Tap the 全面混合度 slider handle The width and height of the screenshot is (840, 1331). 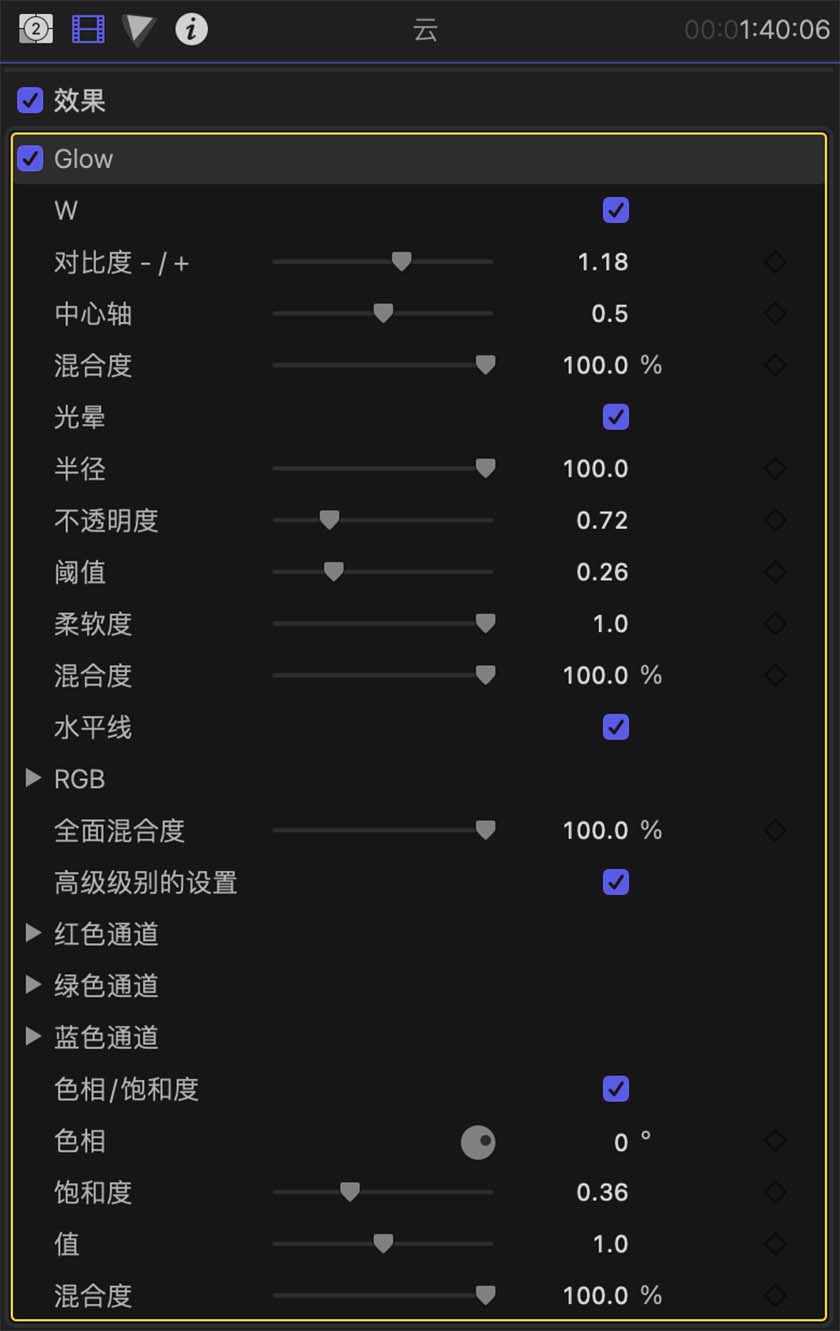485,830
